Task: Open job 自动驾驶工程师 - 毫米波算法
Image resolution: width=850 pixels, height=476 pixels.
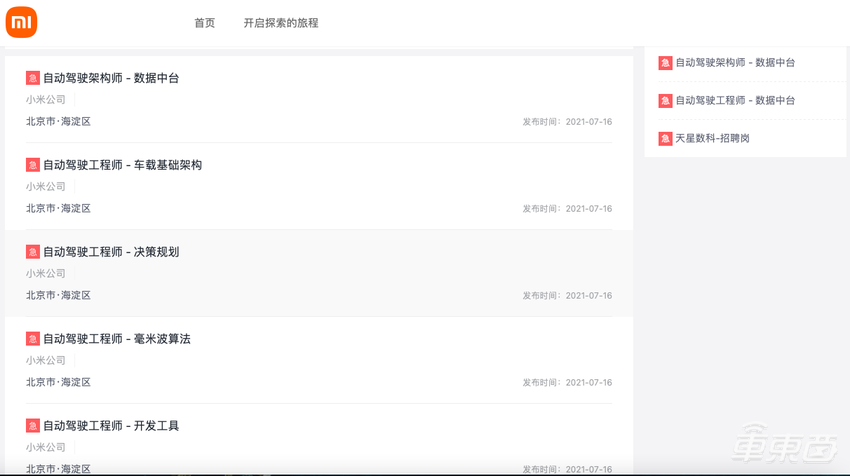Action: click(x=116, y=339)
